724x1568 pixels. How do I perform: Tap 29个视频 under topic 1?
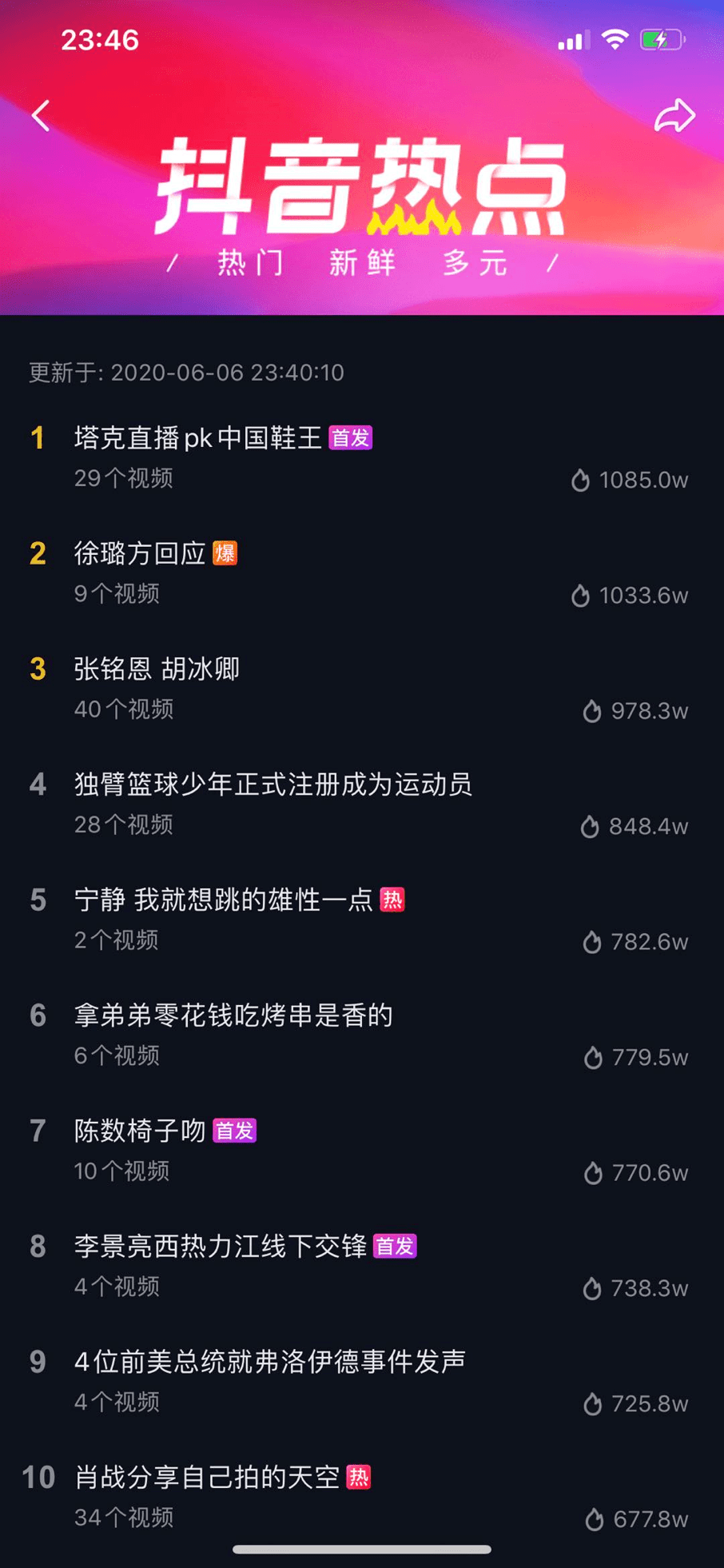click(x=124, y=479)
